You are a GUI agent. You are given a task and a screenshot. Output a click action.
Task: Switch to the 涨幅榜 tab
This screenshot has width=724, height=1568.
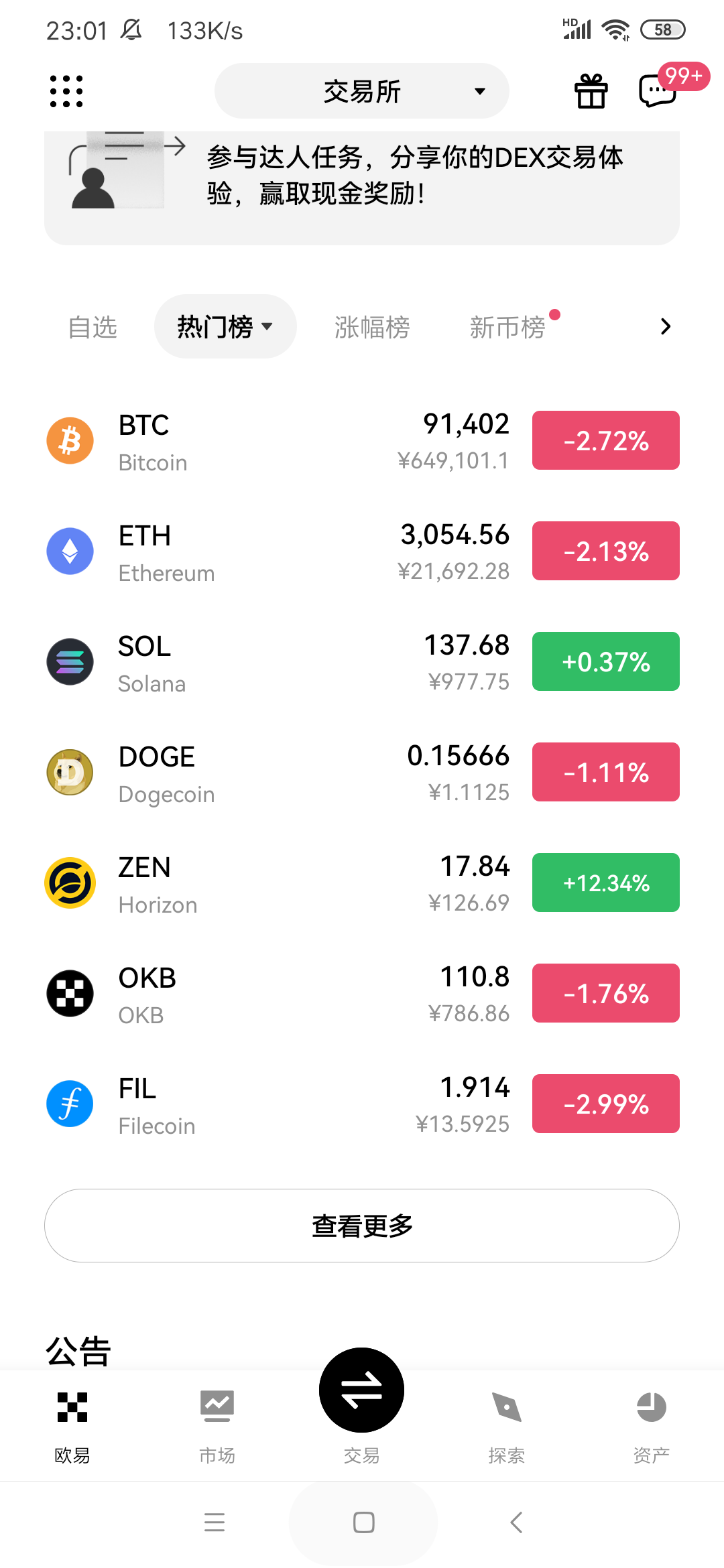(372, 326)
